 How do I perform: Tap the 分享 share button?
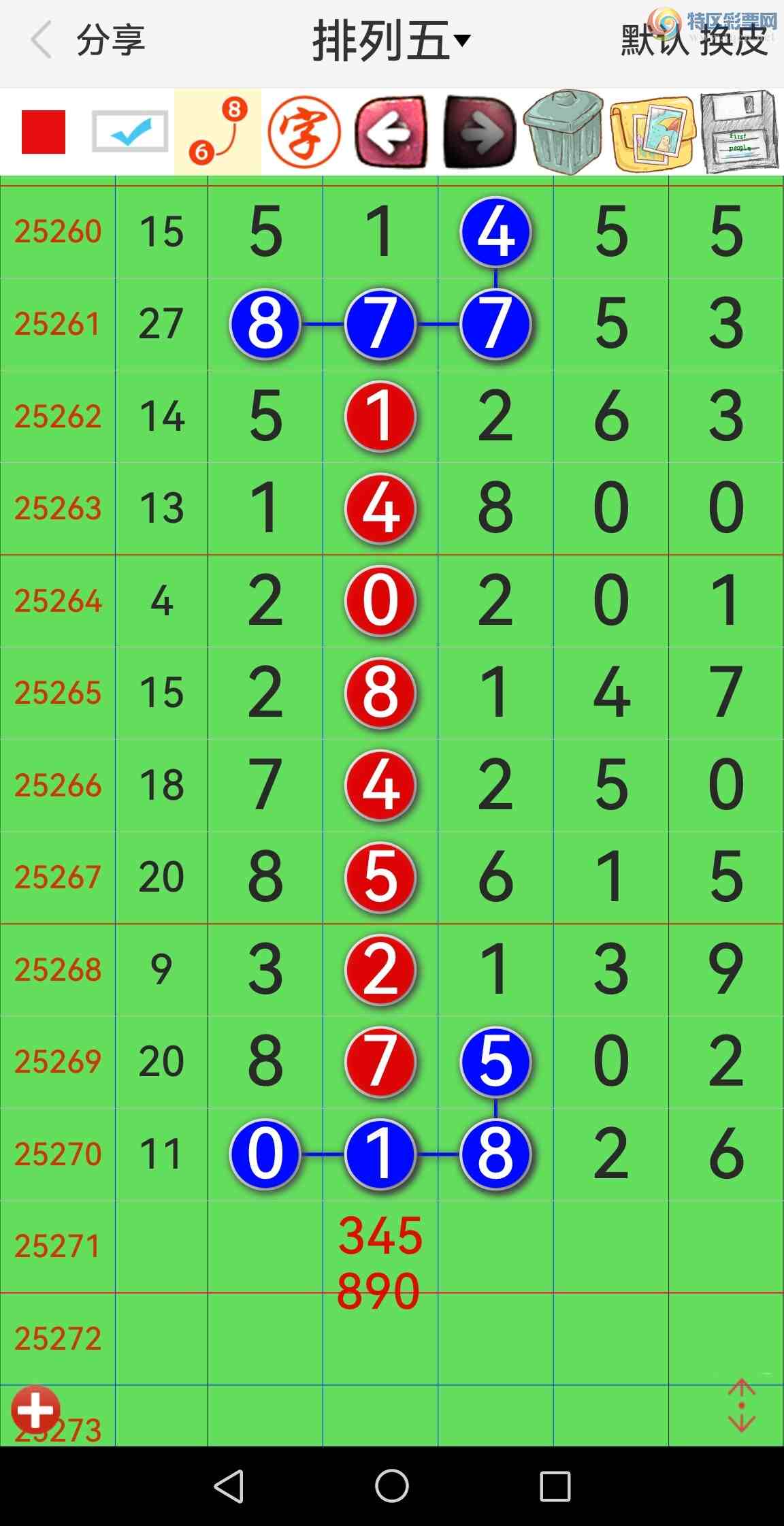[111, 39]
